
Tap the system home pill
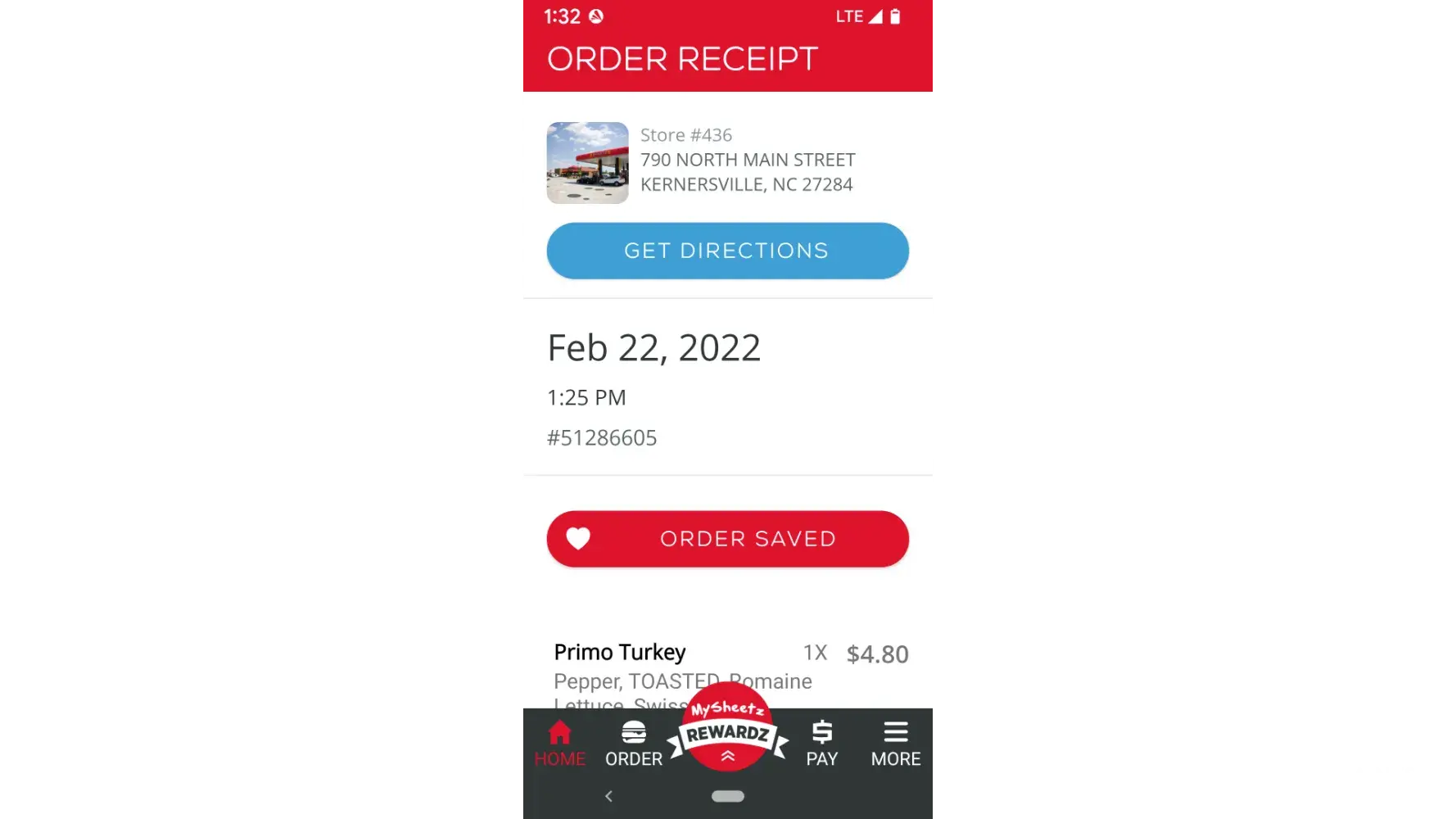(x=727, y=796)
